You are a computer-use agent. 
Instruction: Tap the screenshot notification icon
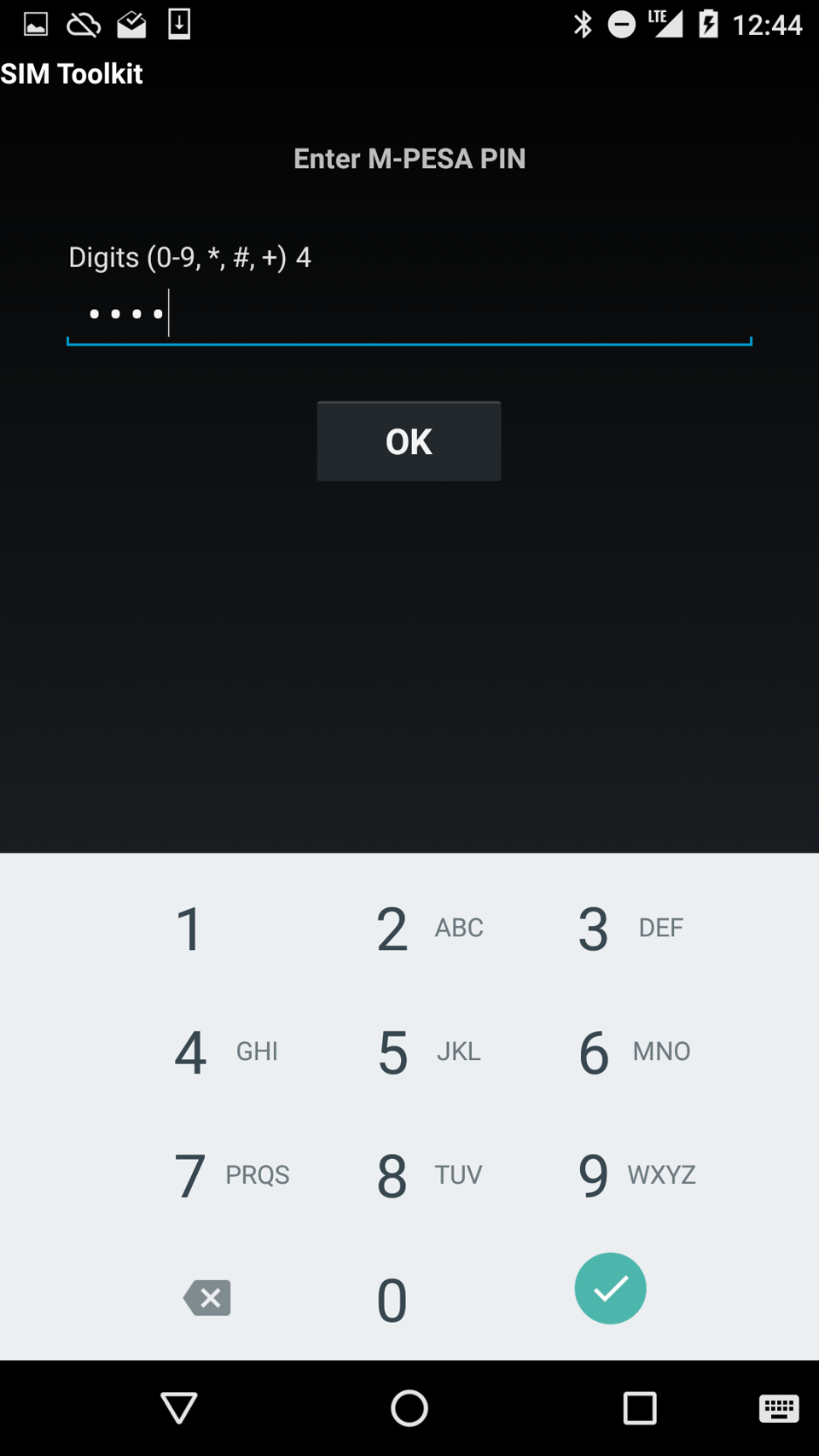(36, 26)
